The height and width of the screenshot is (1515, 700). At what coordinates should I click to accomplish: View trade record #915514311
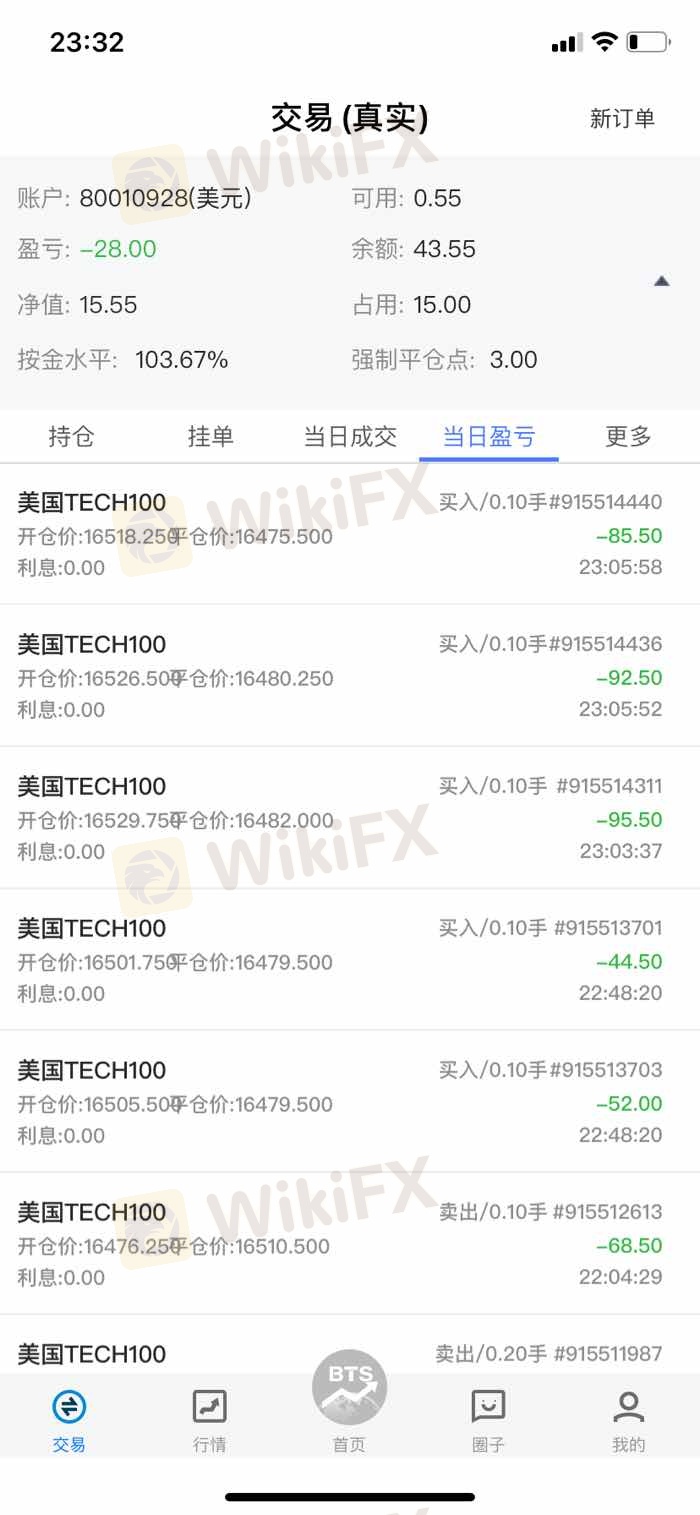pos(350,818)
